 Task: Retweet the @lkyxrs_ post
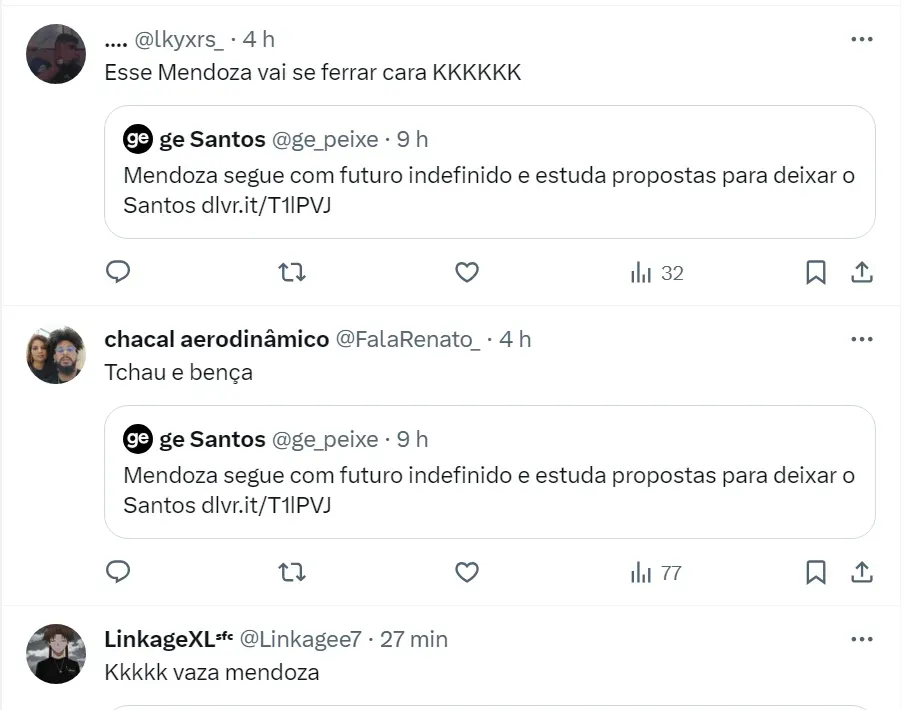pos(291,272)
